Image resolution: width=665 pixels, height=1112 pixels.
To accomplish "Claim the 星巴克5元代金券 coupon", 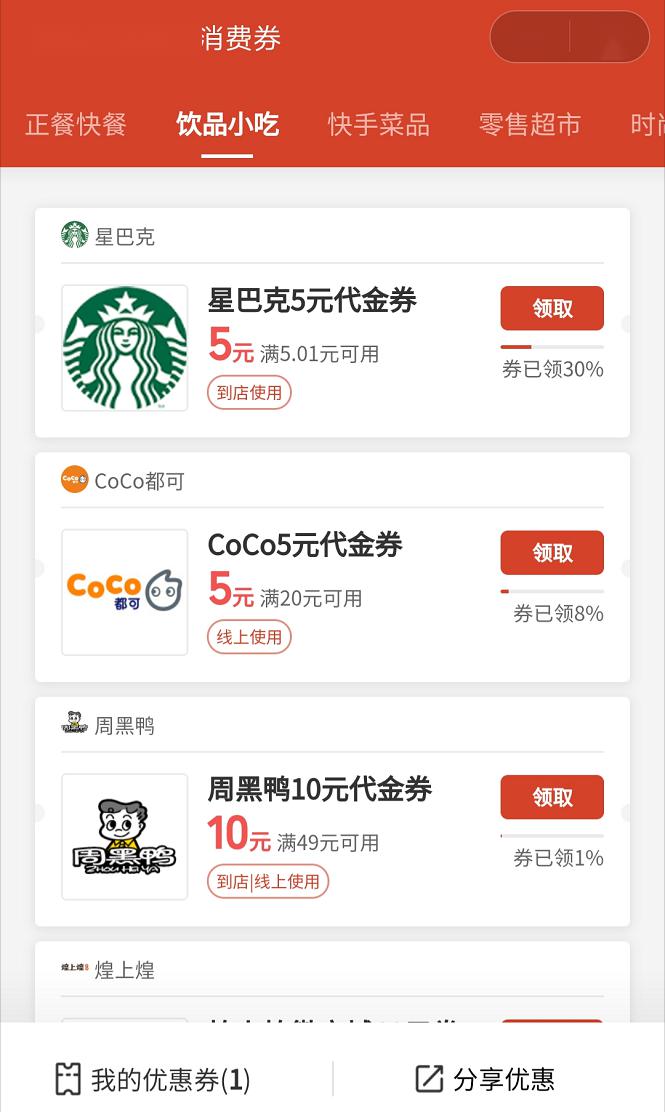I will [x=552, y=308].
